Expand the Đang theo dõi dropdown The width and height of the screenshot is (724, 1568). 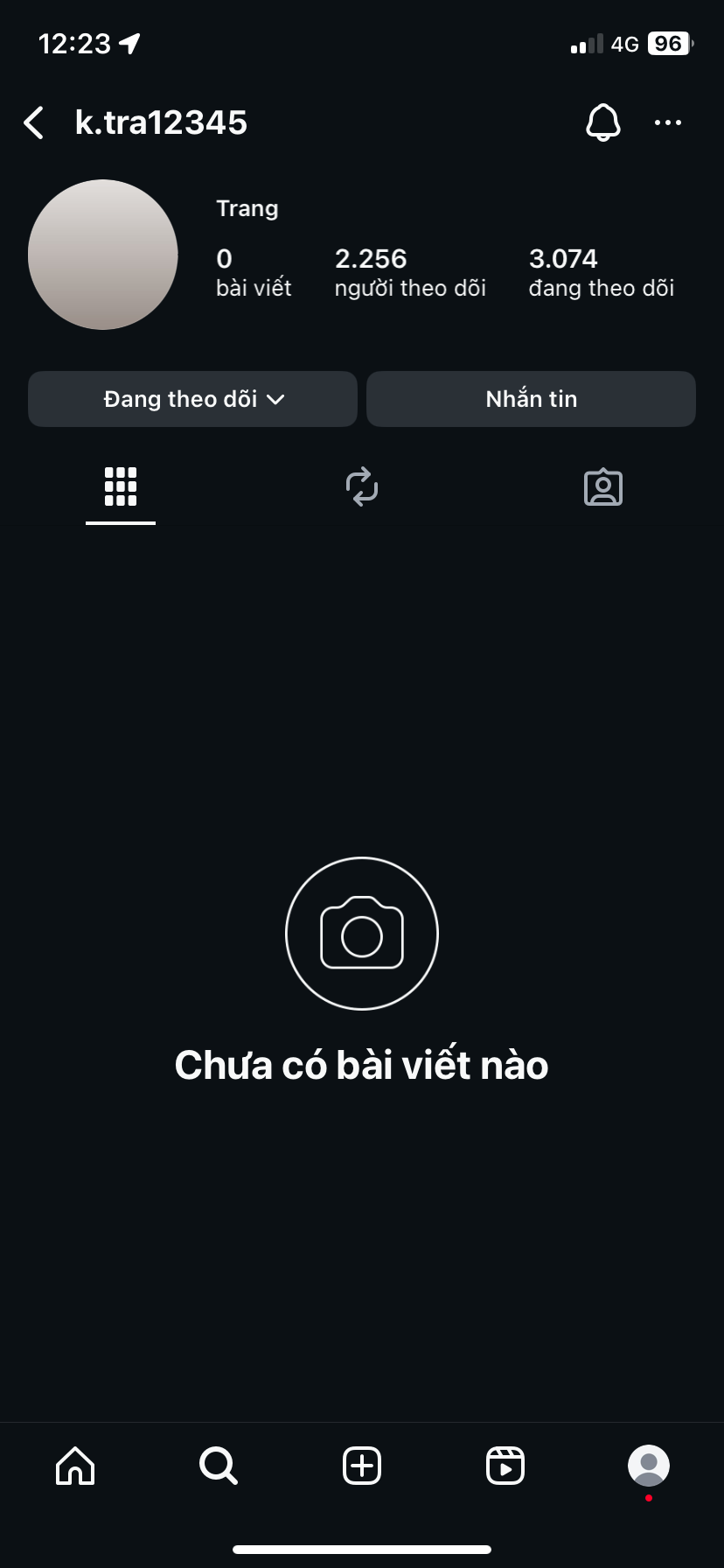(x=193, y=399)
